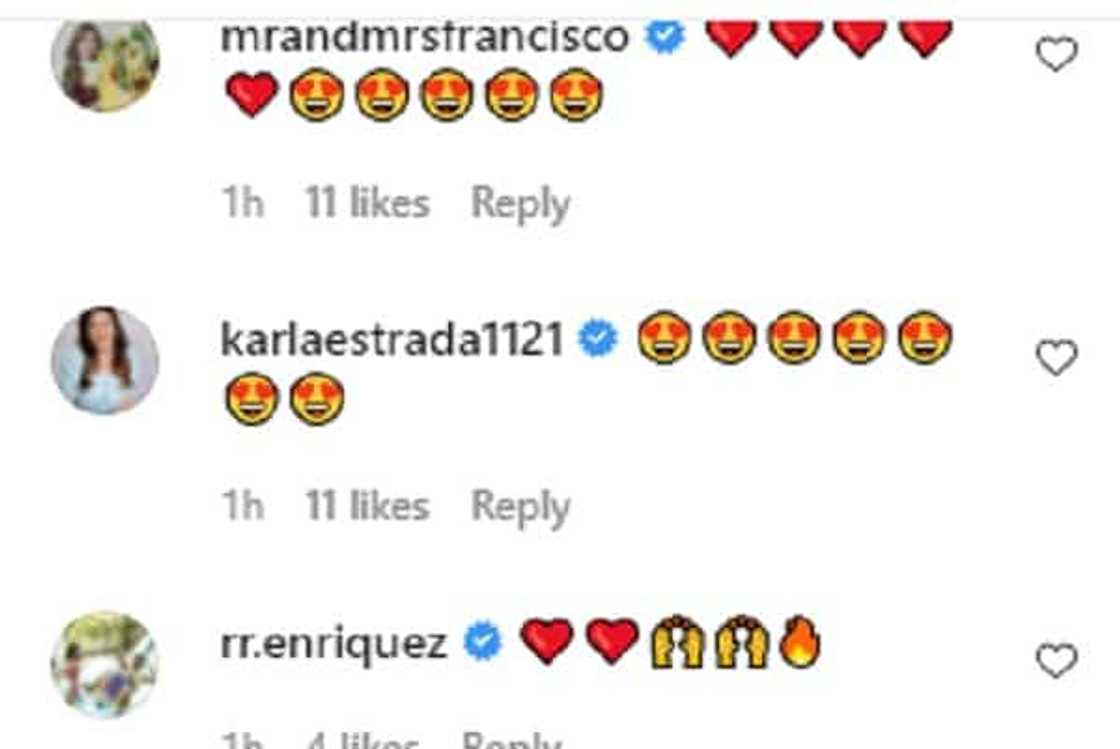The width and height of the screenshot is (1120, 749).
Task: Visit the rr.enriquez username link
Action: pos(333,644)
